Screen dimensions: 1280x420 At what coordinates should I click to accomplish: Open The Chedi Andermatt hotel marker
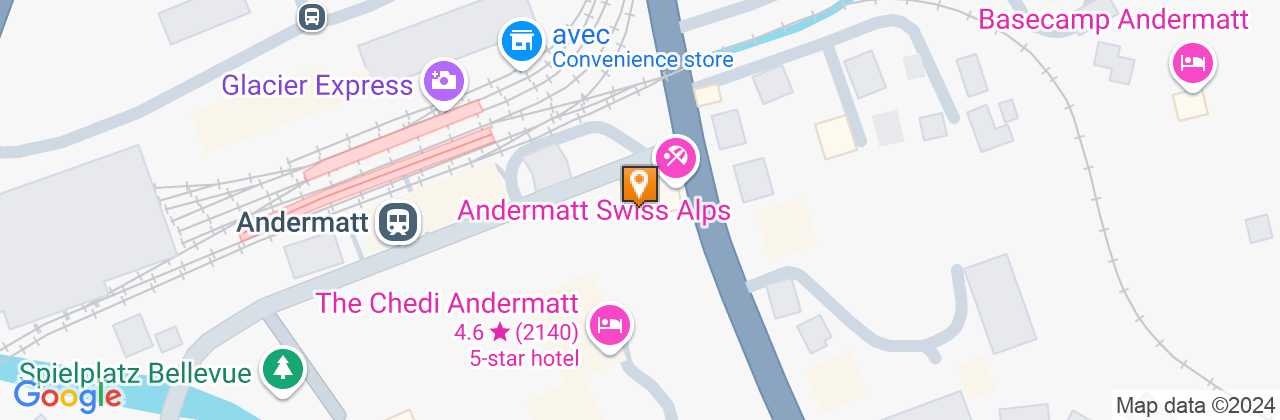pyautogui.click(x=608, y=324)
